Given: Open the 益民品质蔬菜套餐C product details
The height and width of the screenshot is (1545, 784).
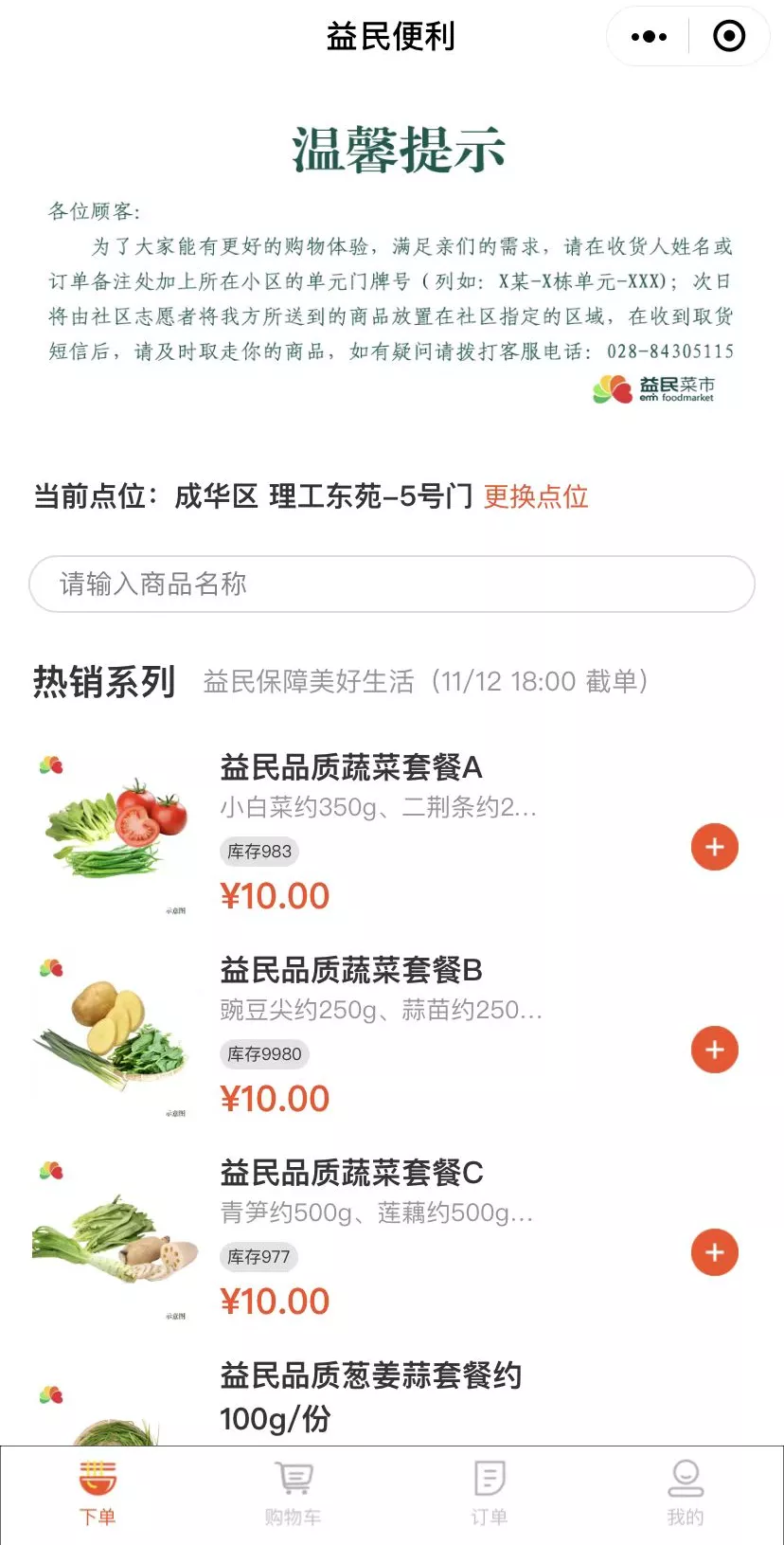Looking at the screenshot, I should point(350,1173).
